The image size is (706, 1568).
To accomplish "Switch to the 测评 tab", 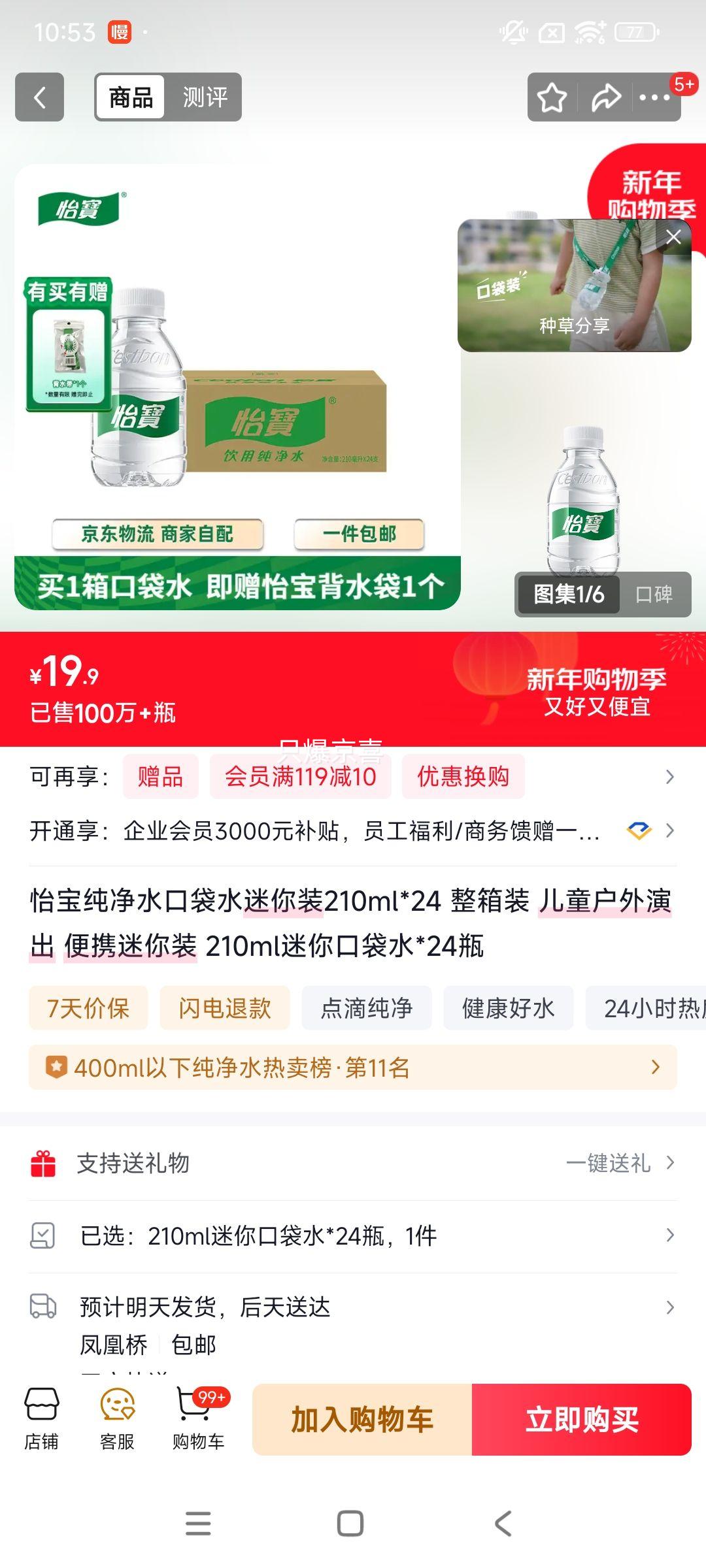I will click(206, 97).
